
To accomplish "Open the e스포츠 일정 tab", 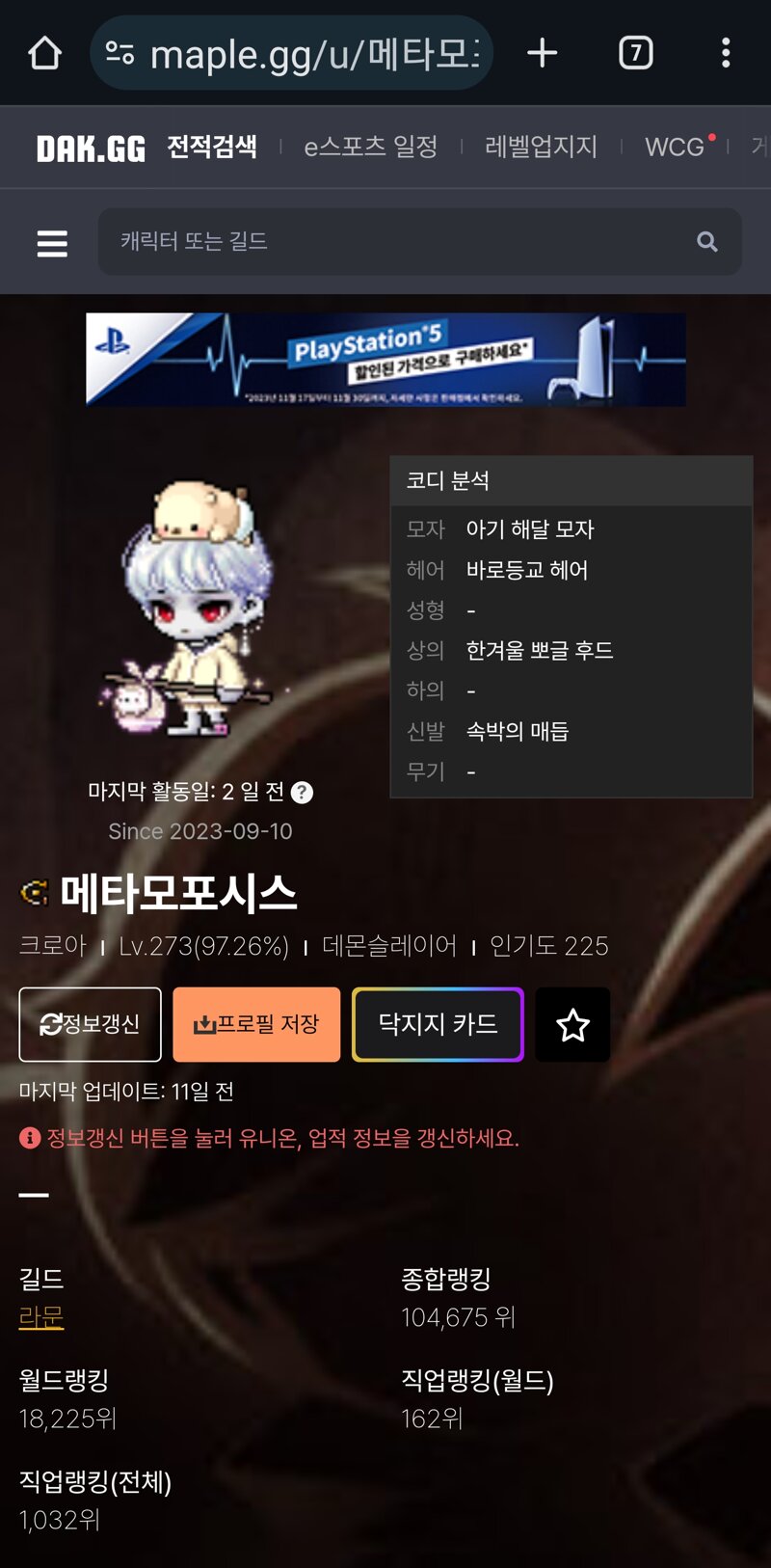I will click(x=371, y=147).
